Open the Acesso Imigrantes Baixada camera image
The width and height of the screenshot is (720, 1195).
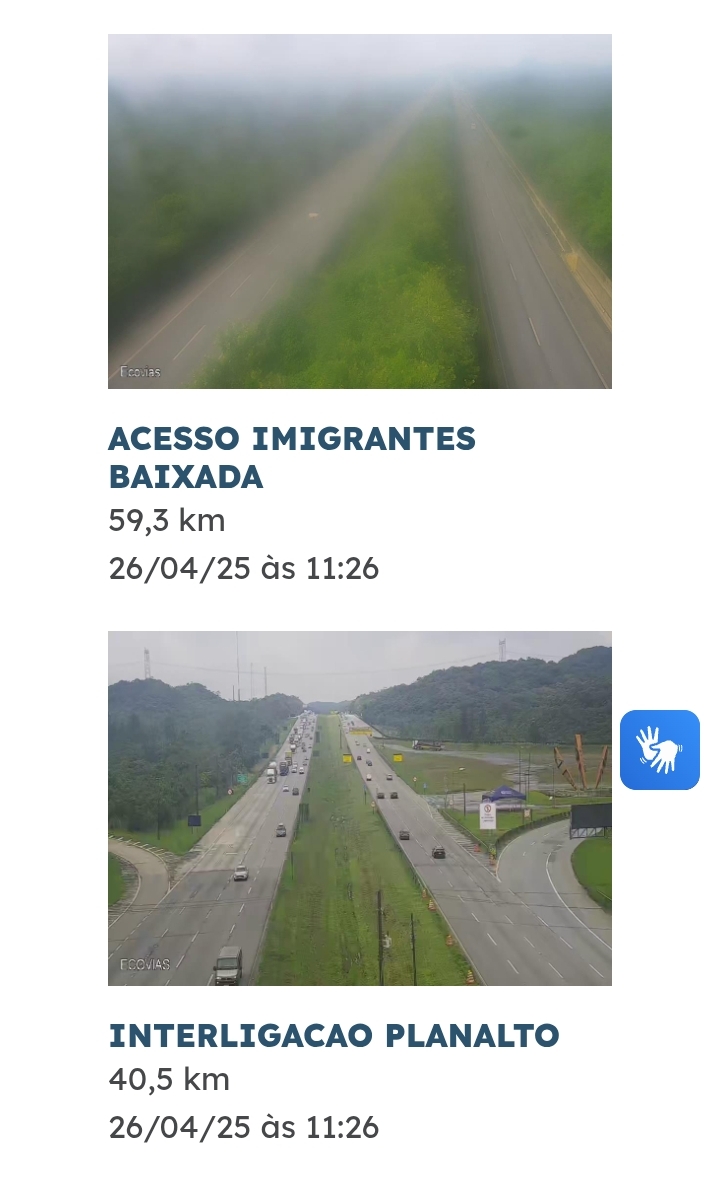click(x=359, y=211)
